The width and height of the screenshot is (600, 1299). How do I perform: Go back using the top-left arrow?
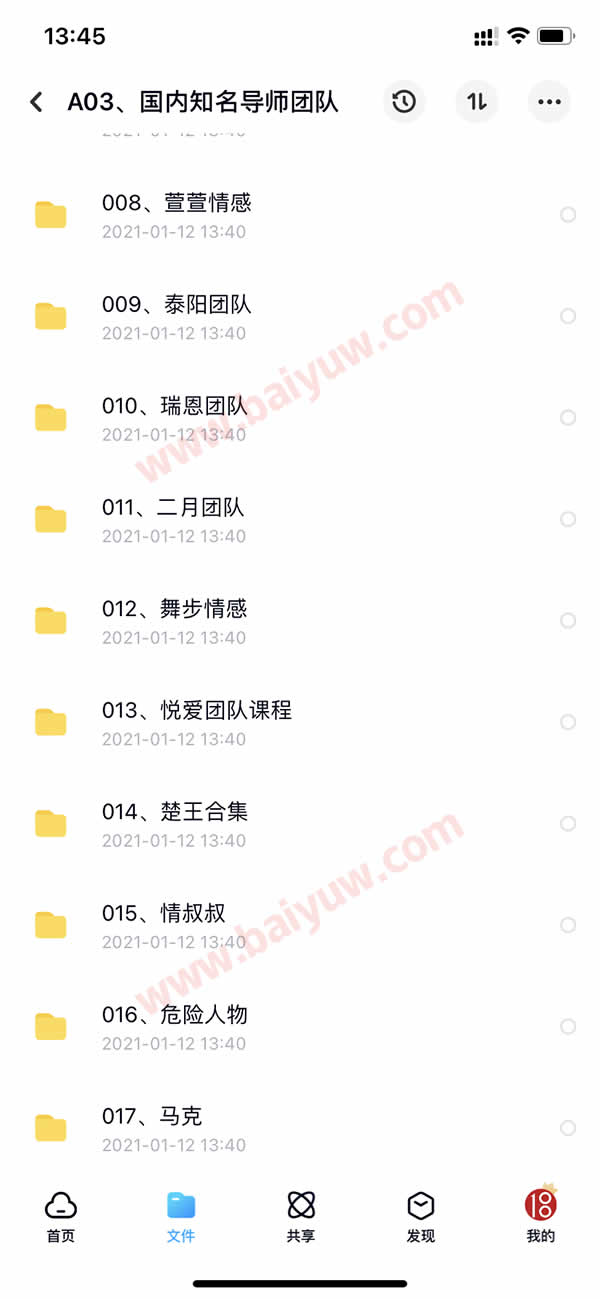(x=36, y=102)
